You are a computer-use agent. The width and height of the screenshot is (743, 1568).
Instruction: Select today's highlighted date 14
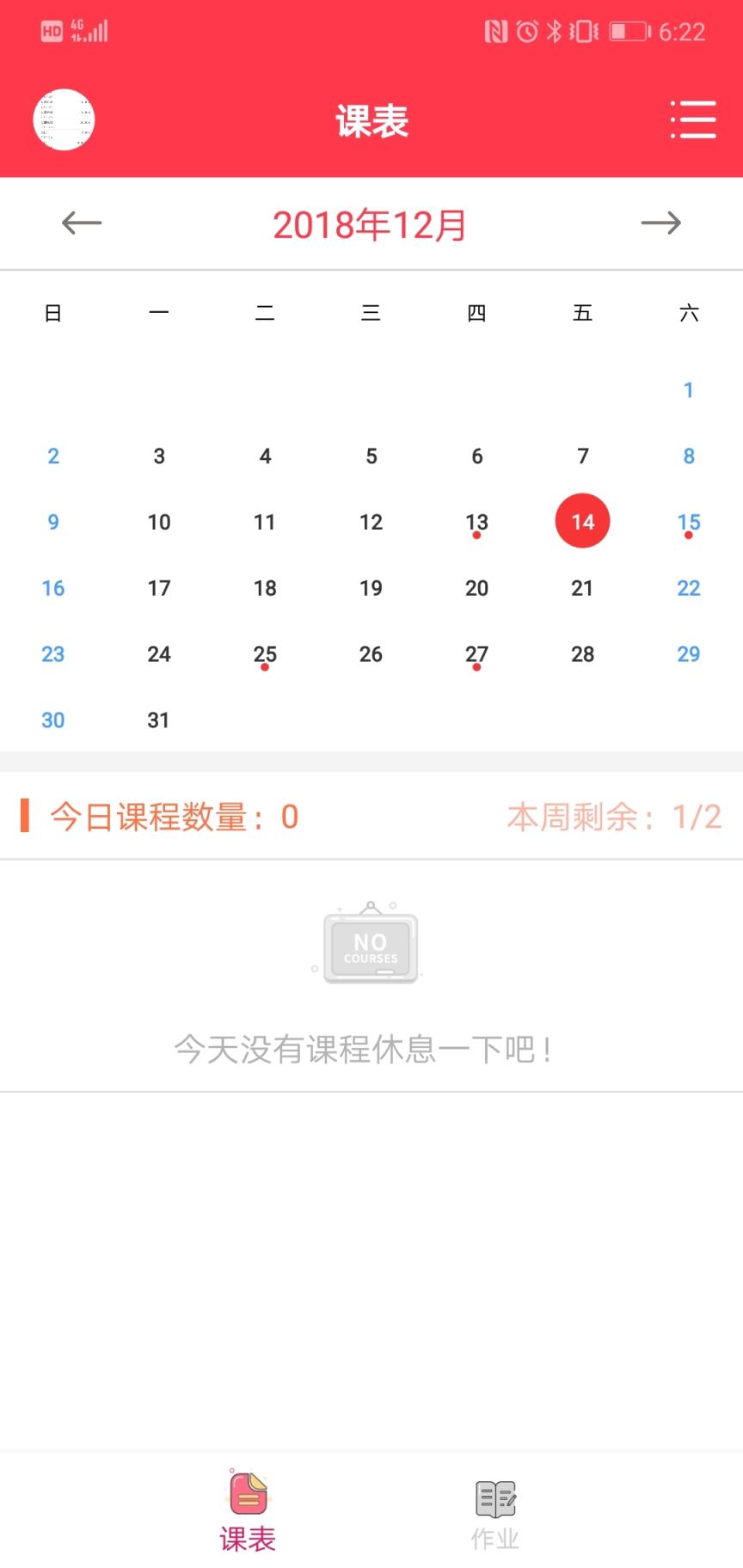(582, 521)
